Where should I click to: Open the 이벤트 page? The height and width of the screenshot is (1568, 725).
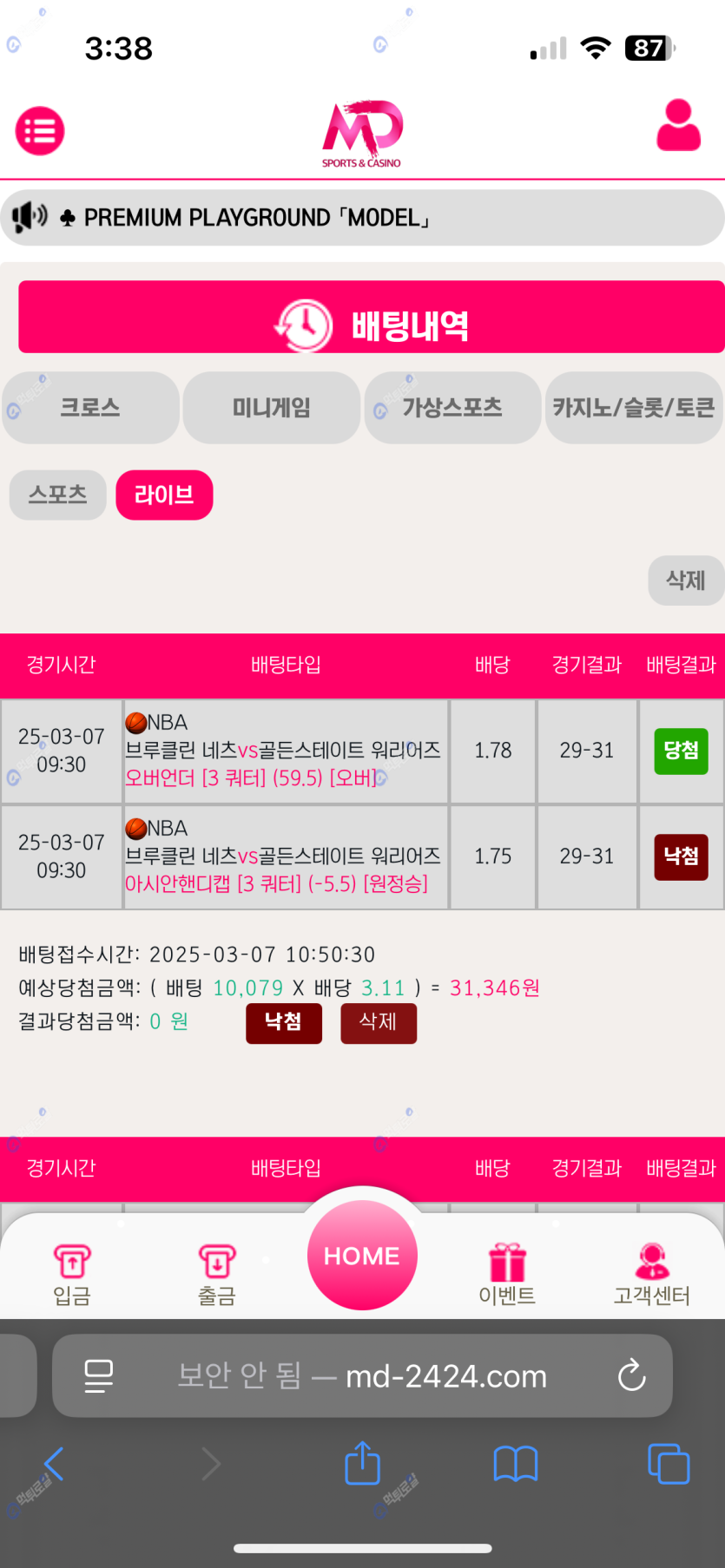tap(507, 1274)
